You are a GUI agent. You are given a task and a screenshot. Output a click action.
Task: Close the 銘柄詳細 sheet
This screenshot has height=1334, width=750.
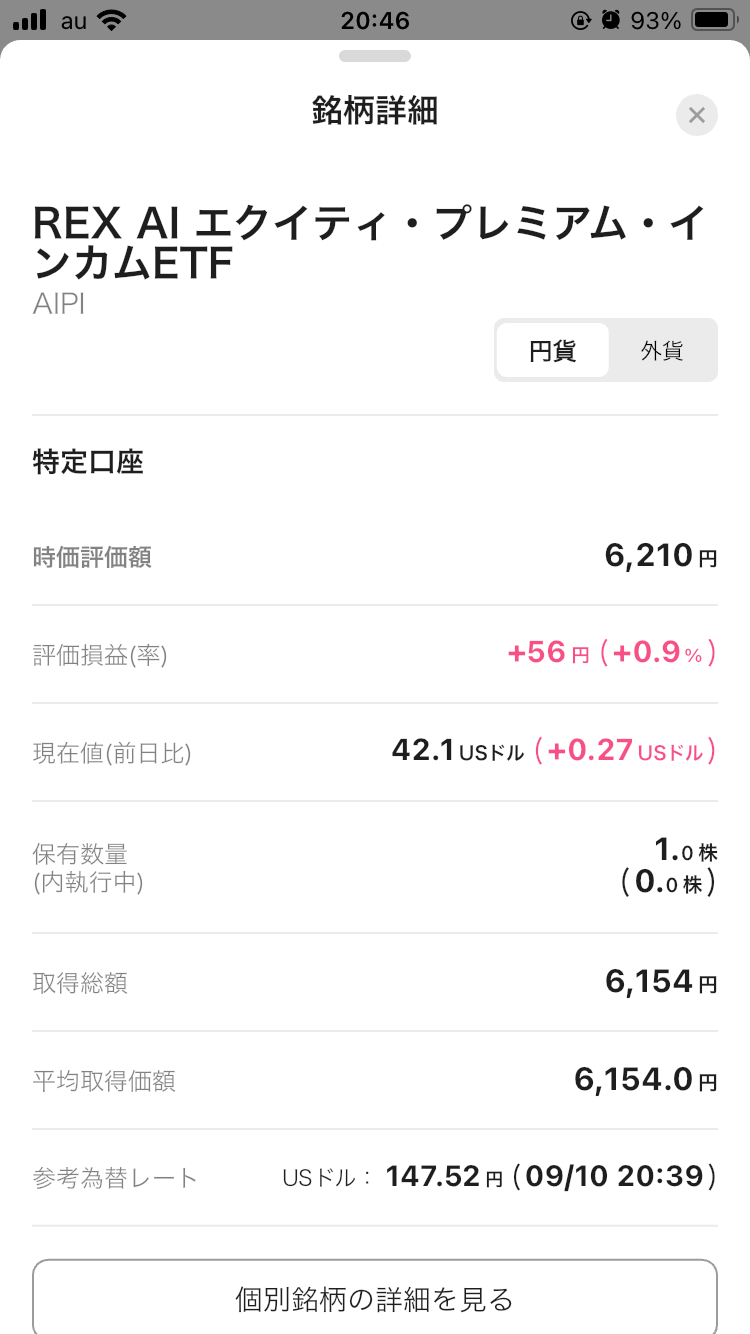point(697,115)
